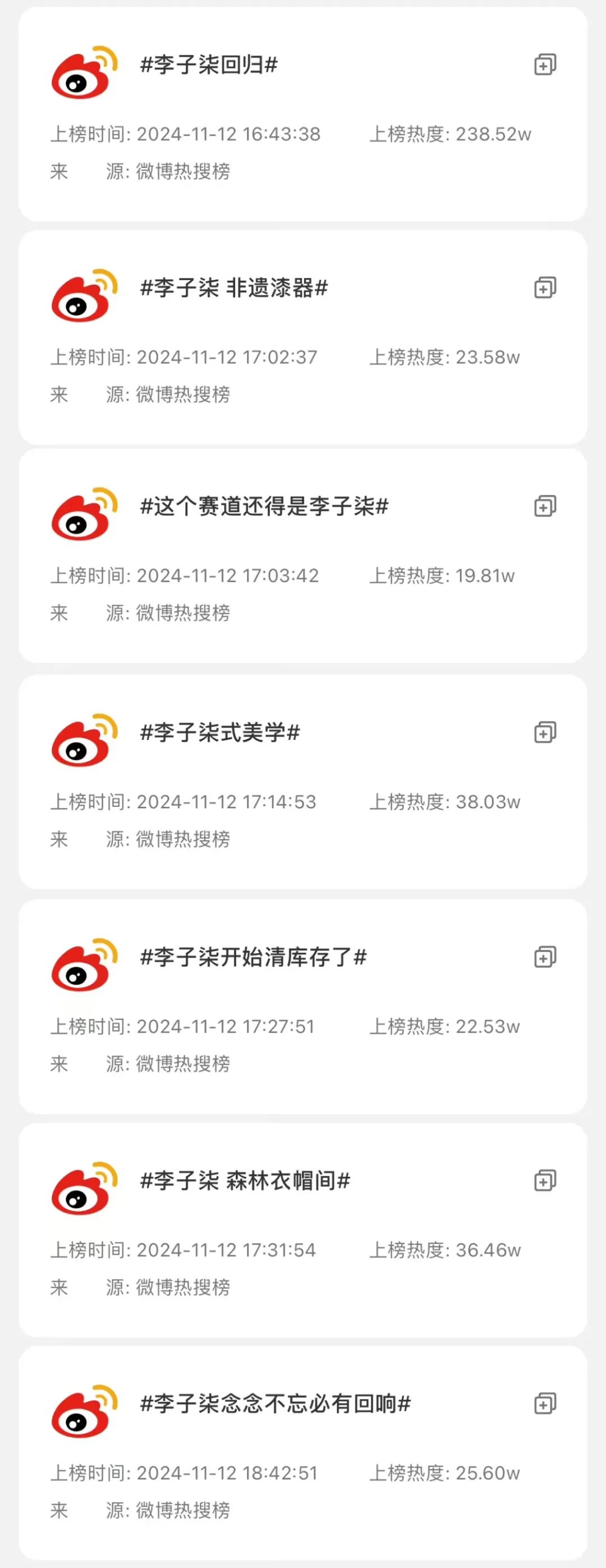Viewport: 606px width, 1568px height.
Task: Copy the #这个赛道还得是李子柒# topic
Action: pos(544,506)
